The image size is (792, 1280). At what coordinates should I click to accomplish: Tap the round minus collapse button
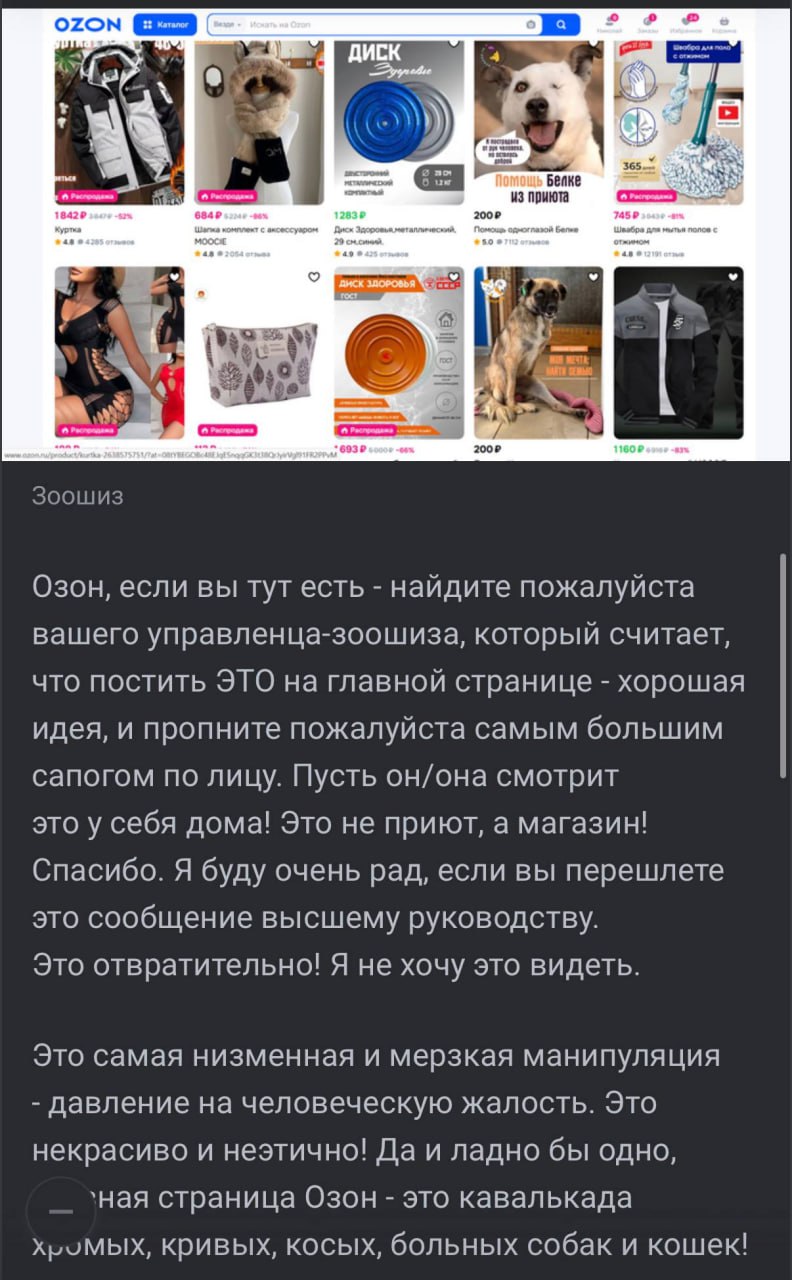point(61,1211)
